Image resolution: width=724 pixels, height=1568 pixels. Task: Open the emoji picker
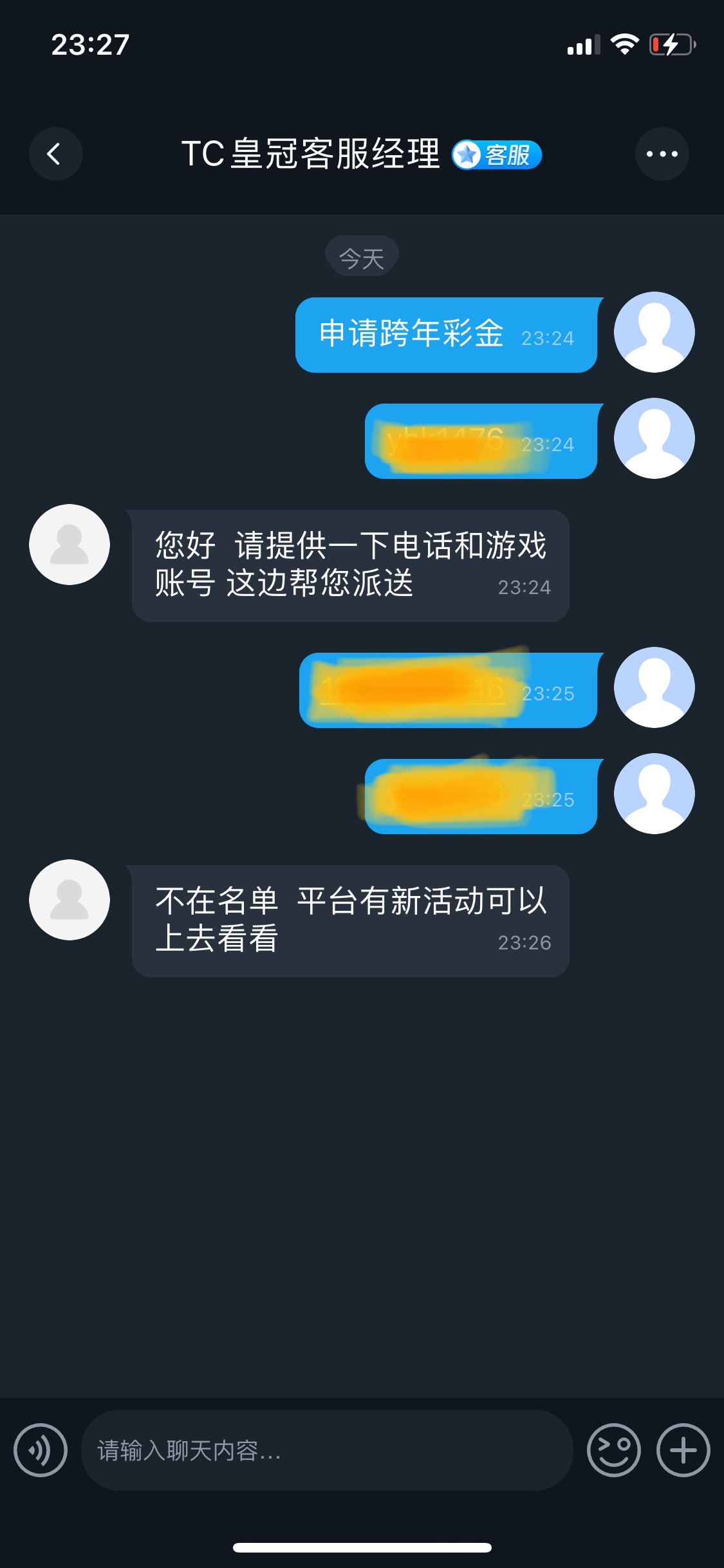pyautogui.click(x=613, y=1450)
